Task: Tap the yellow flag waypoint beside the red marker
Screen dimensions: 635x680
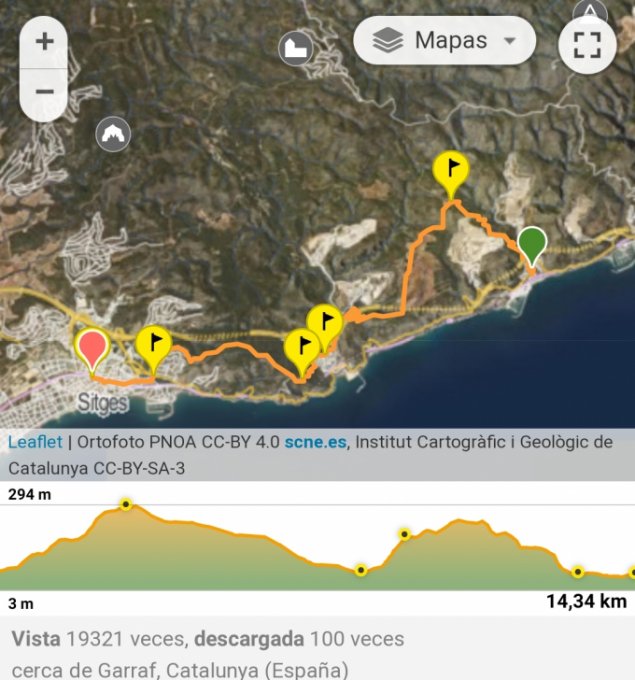Action: coord(153,345)
